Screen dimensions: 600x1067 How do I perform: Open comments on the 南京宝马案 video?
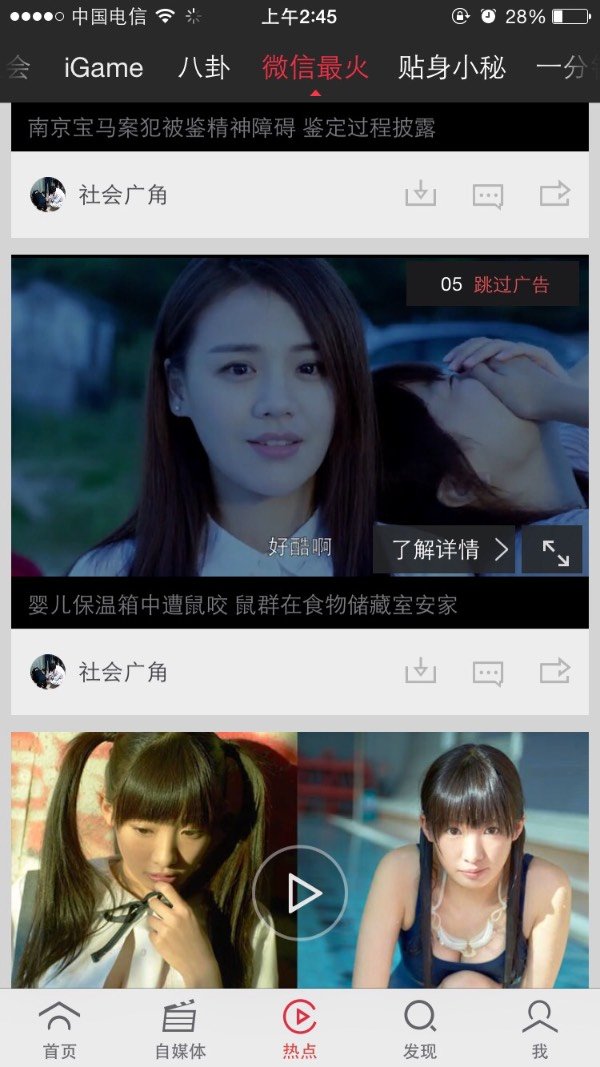(487, 195)
